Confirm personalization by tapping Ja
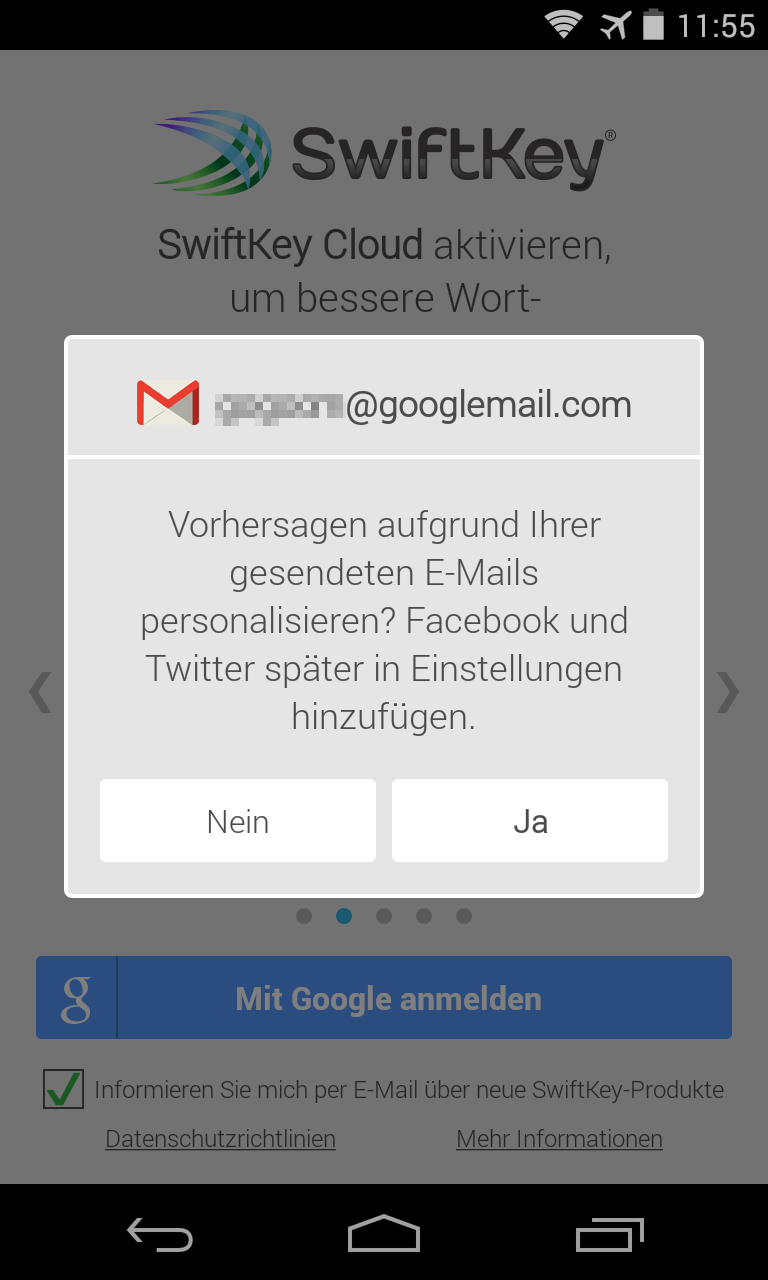This screenshot has height=1280, width=768. point(530,821)
